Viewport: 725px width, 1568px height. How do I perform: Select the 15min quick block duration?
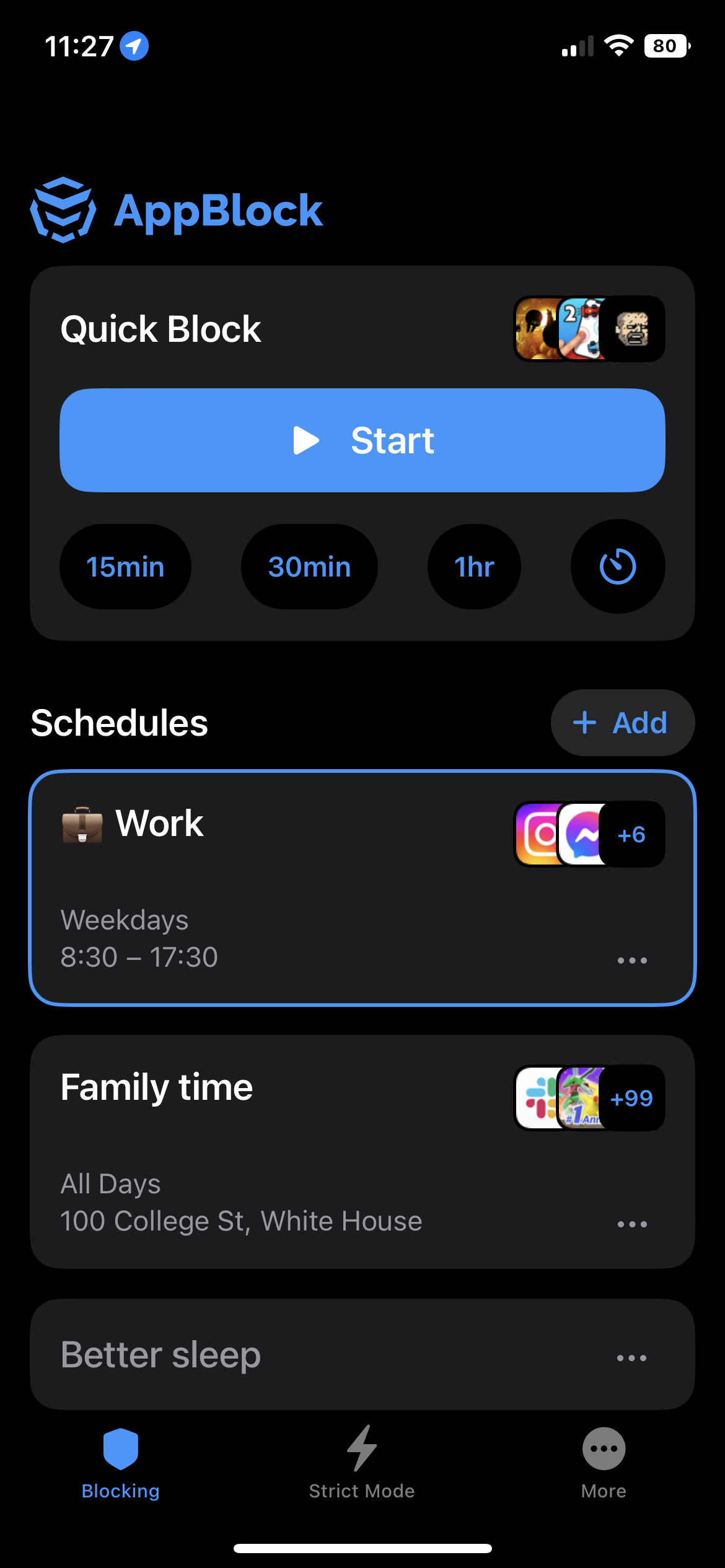125,567
